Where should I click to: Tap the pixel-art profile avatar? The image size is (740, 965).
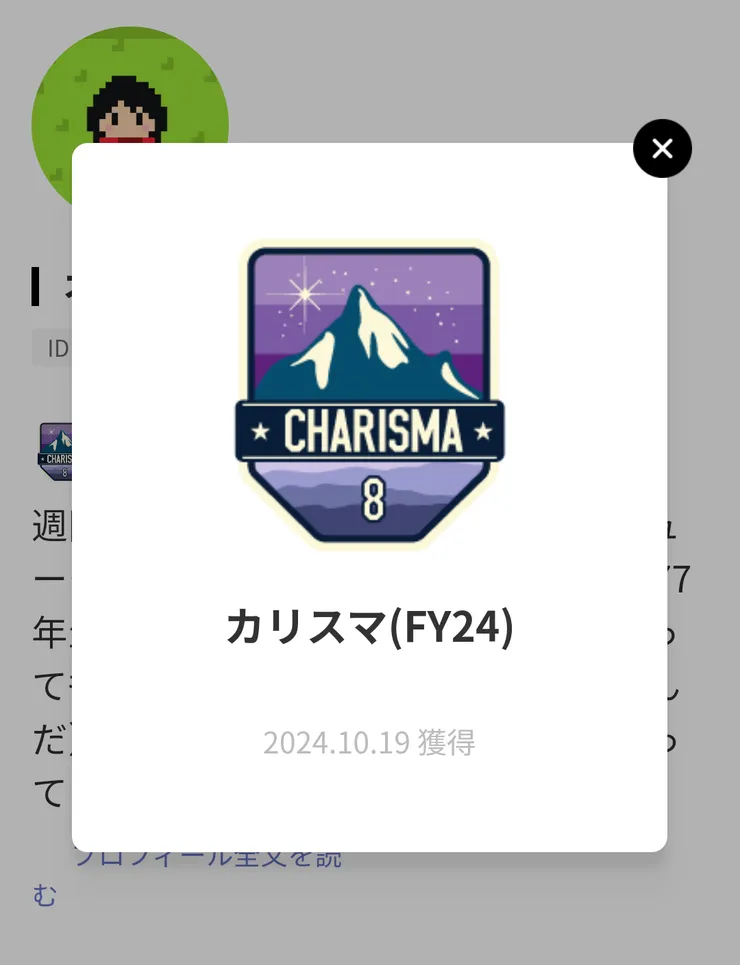(x=130, y=110)
